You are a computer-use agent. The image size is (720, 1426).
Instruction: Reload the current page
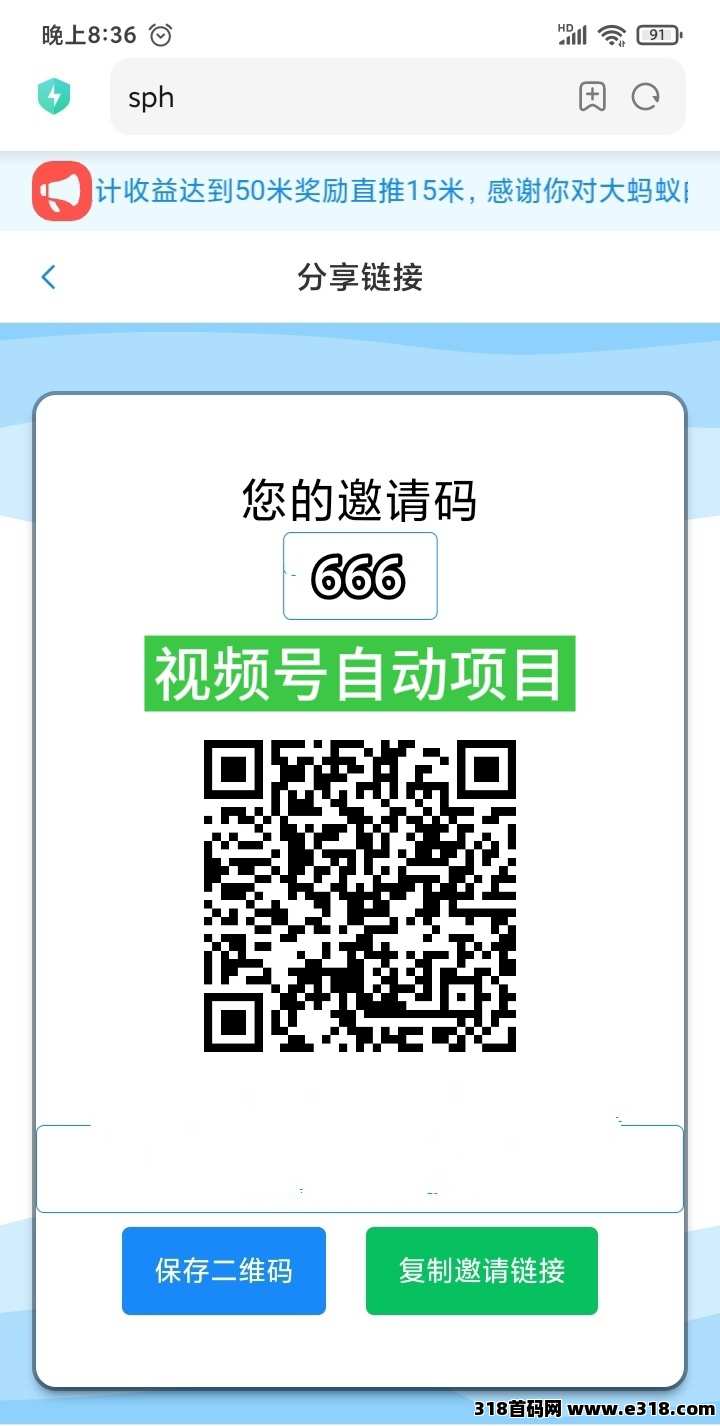646,97
